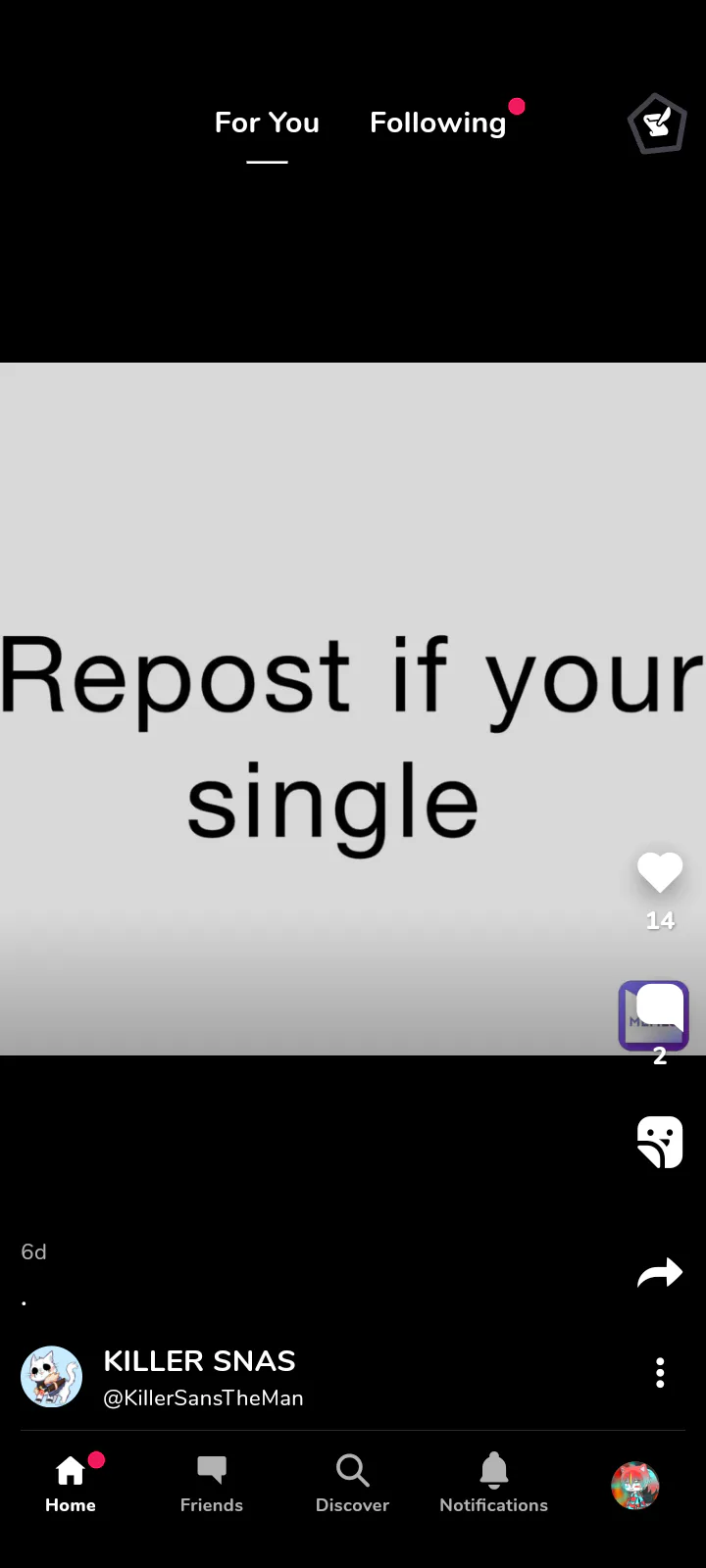Screen dimensions: 706x1568
Task: Open the Friends tab
Action: point(212,1483)
